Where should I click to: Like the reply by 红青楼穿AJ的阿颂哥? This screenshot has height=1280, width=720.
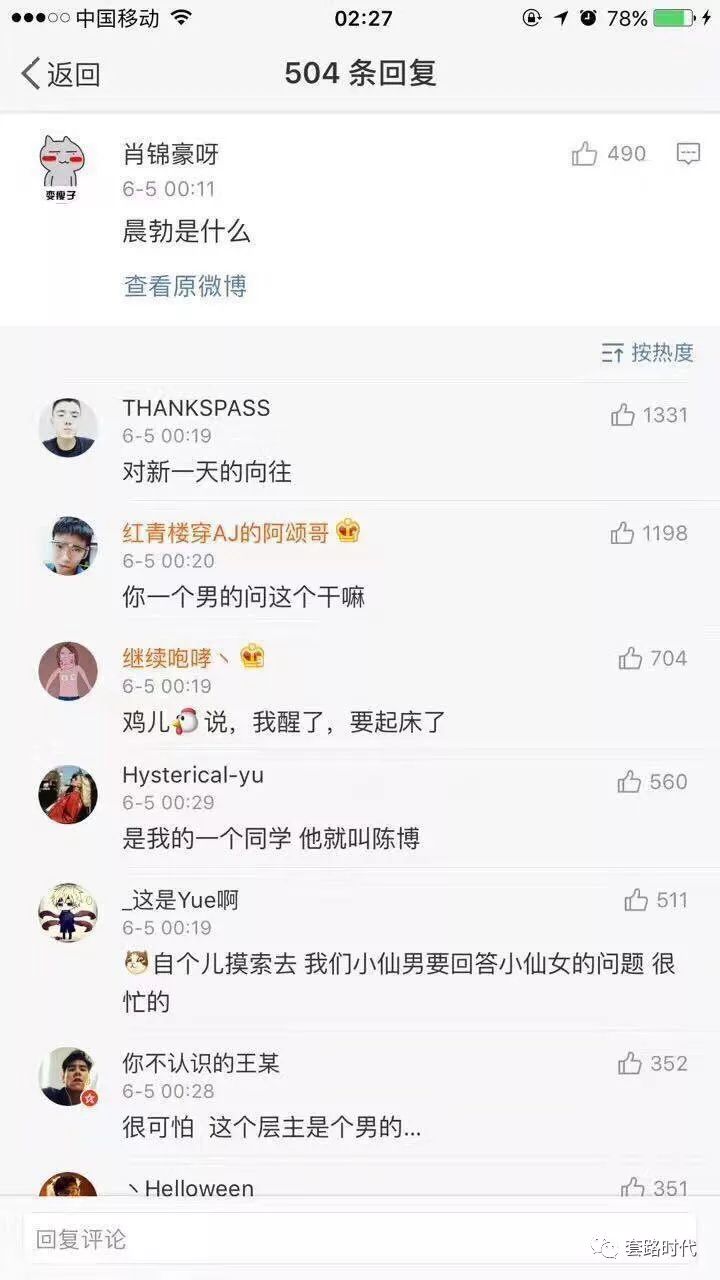[x=623, y=534]
